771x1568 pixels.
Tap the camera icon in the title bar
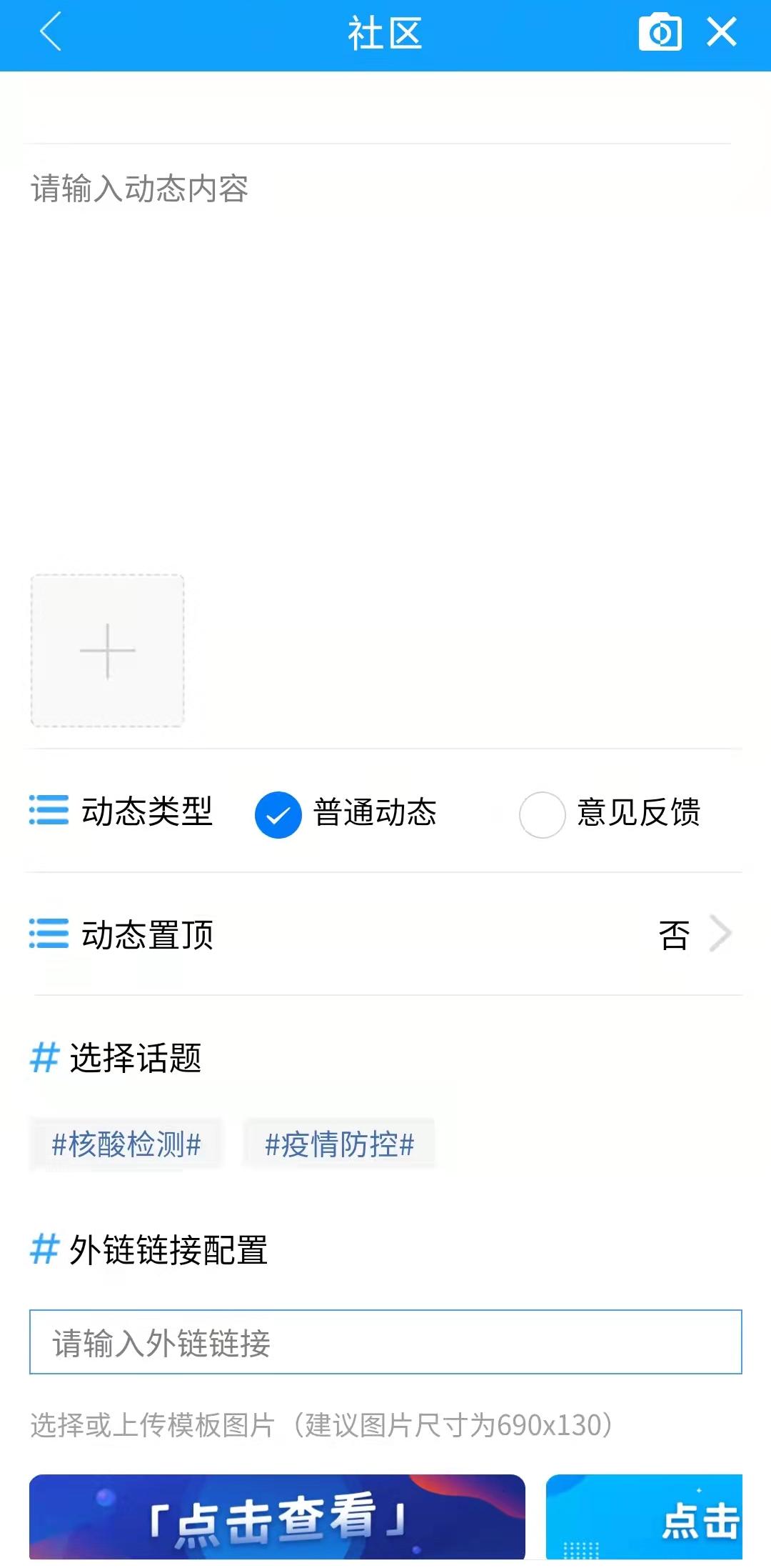click(660, 32)
